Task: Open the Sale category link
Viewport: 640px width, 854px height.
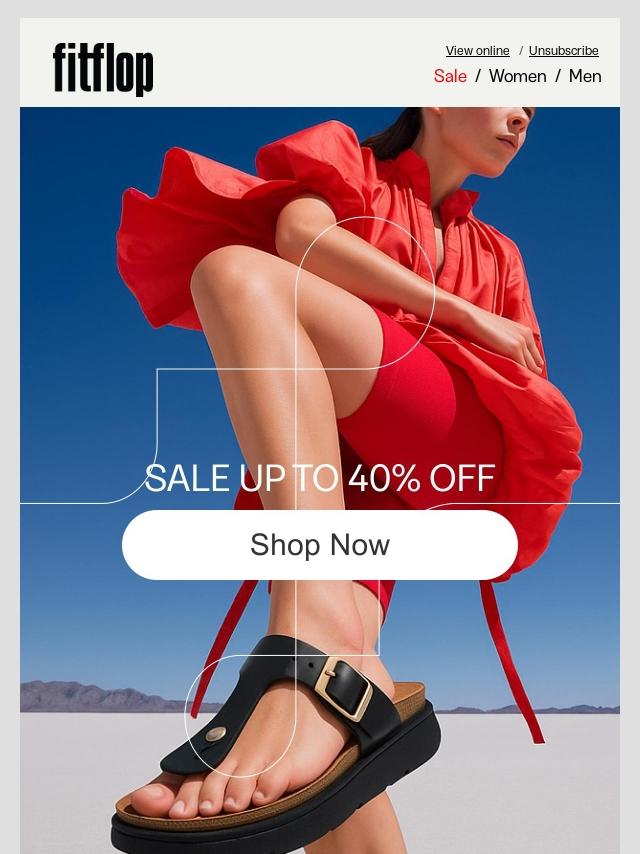Action: tap(450, 76)
